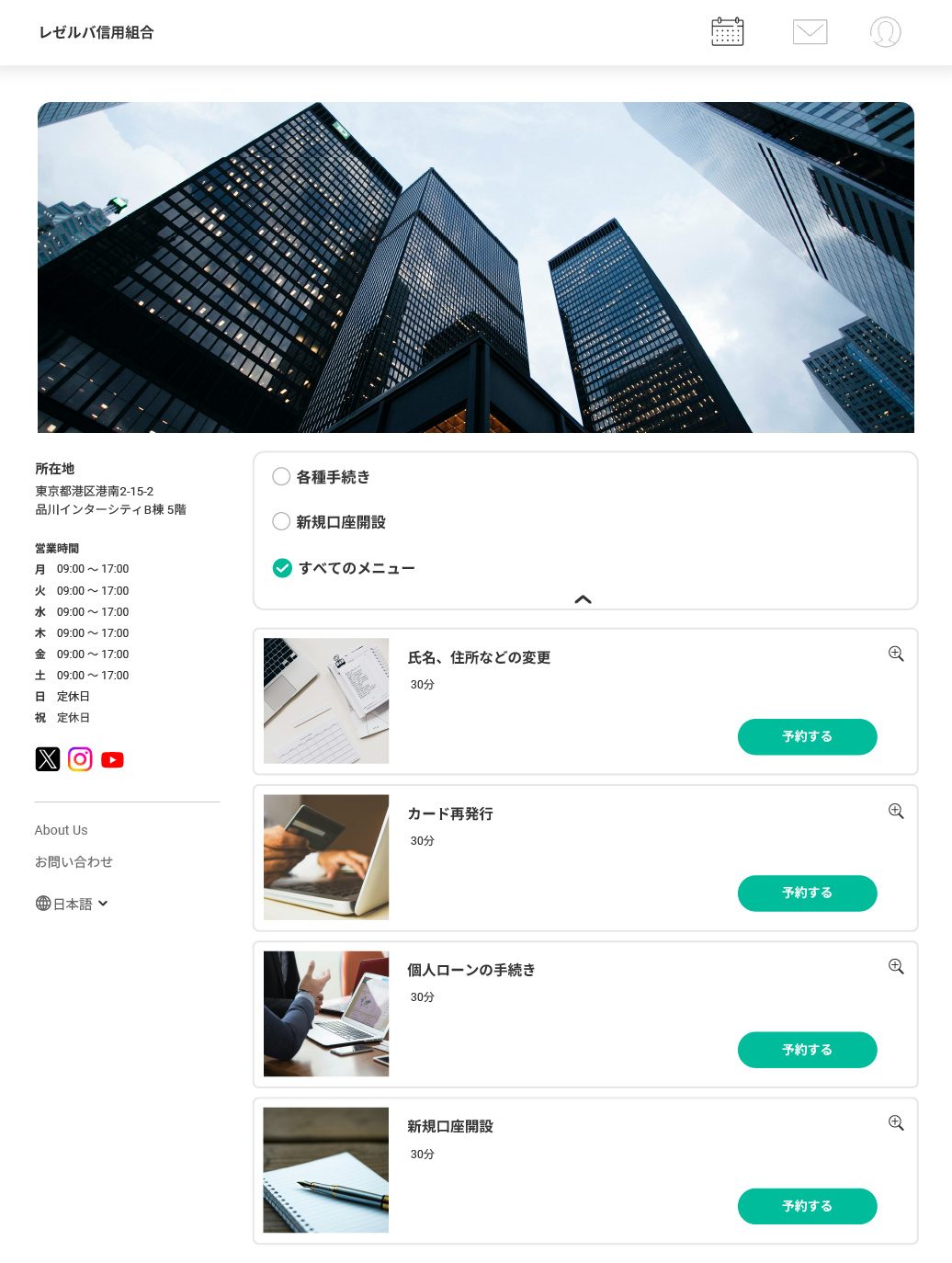This screenshot has width=952, height=1263.
Task: Open the YouTube channel link
Action: pos(112,759)
